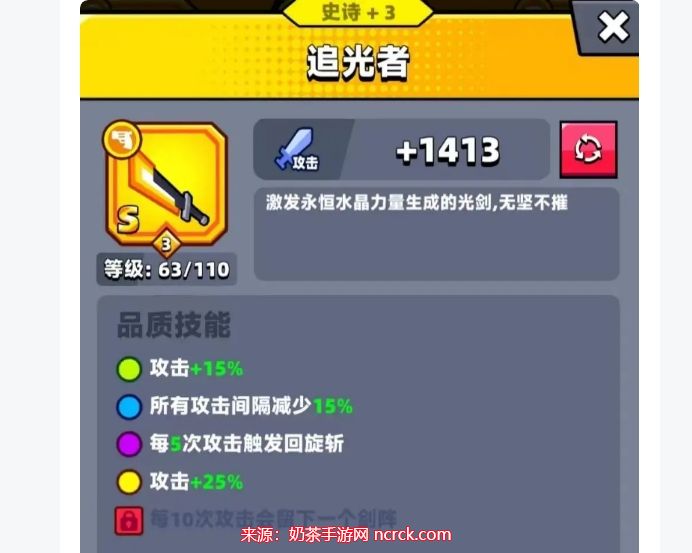
Task: Close the 追光者 weapon detail dialog
Action: [x=613, y=26]
